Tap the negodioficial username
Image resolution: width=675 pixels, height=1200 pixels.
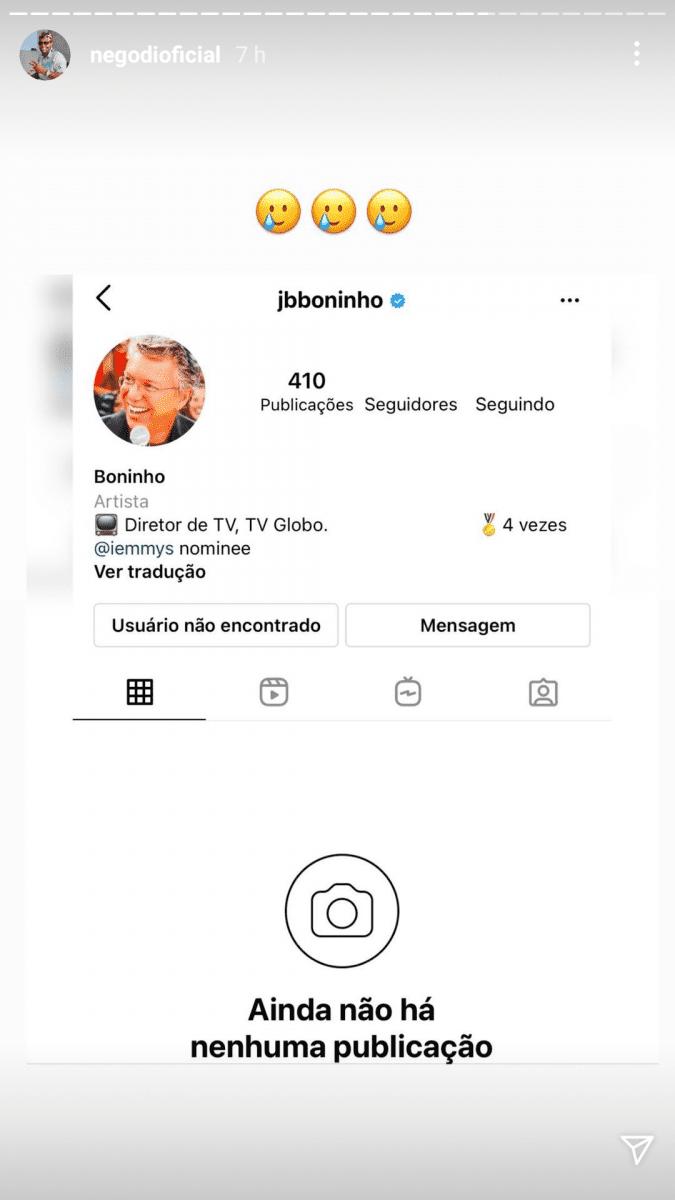(155, 55)
